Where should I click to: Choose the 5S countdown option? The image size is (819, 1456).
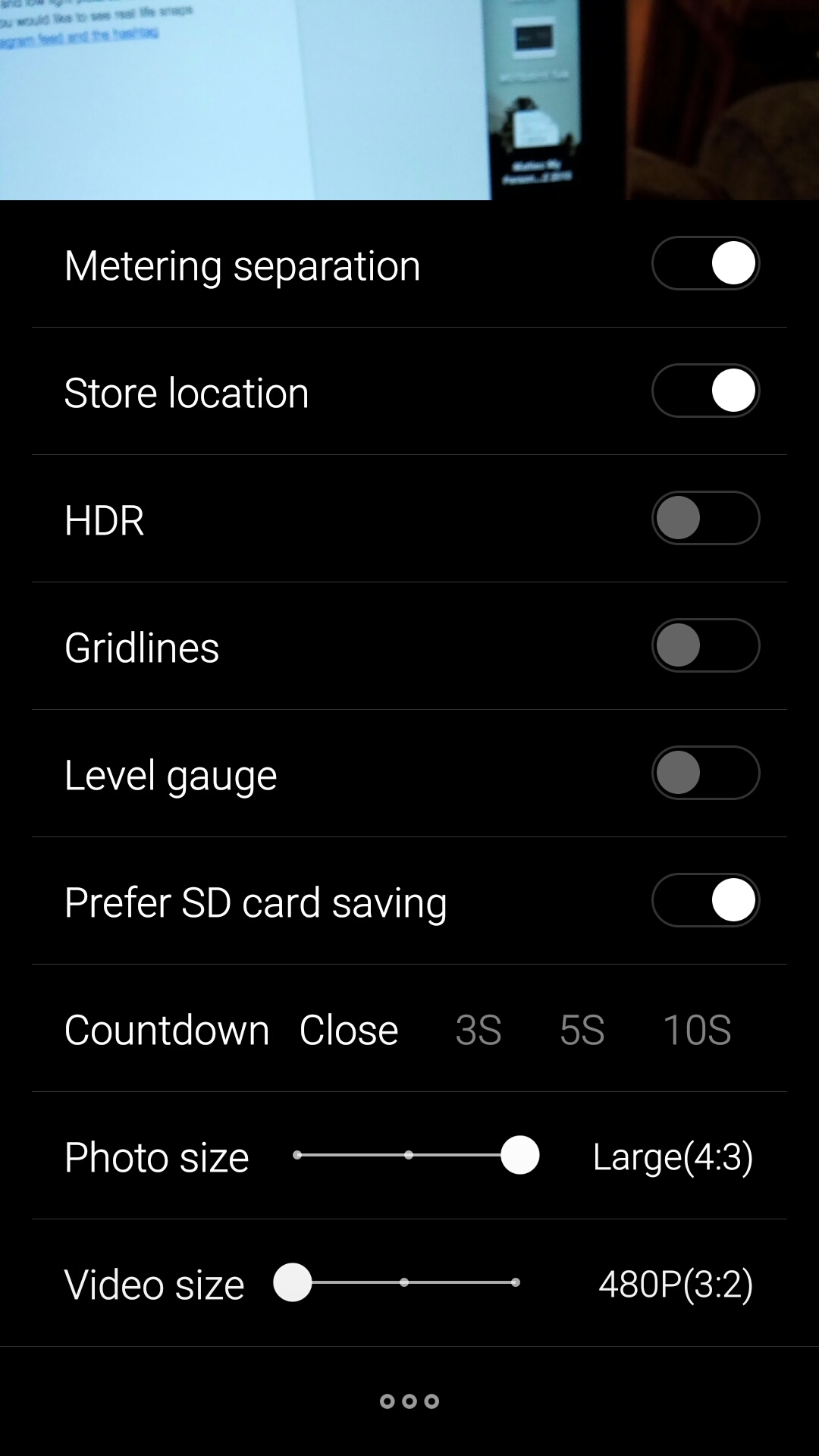[582, 1030]
